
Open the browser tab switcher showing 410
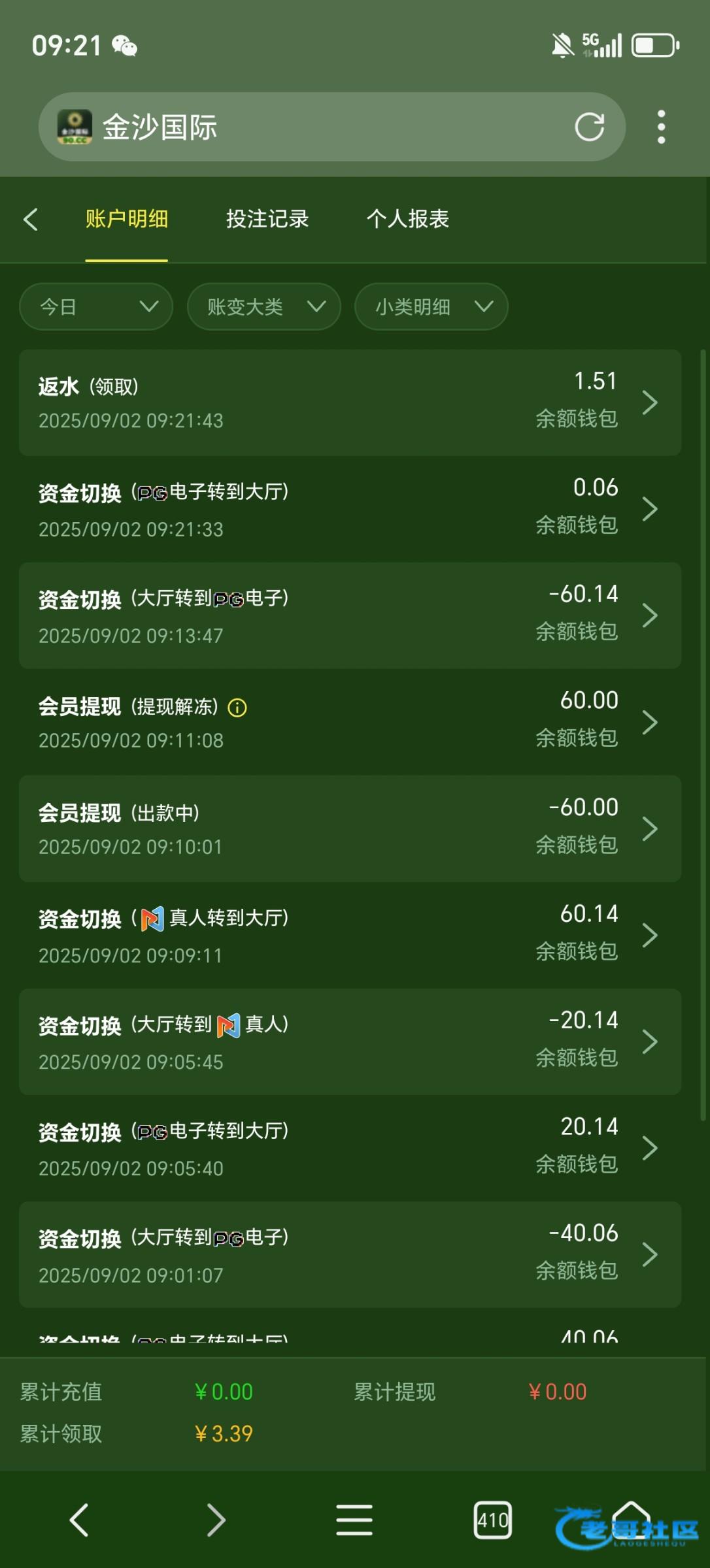492,1520
